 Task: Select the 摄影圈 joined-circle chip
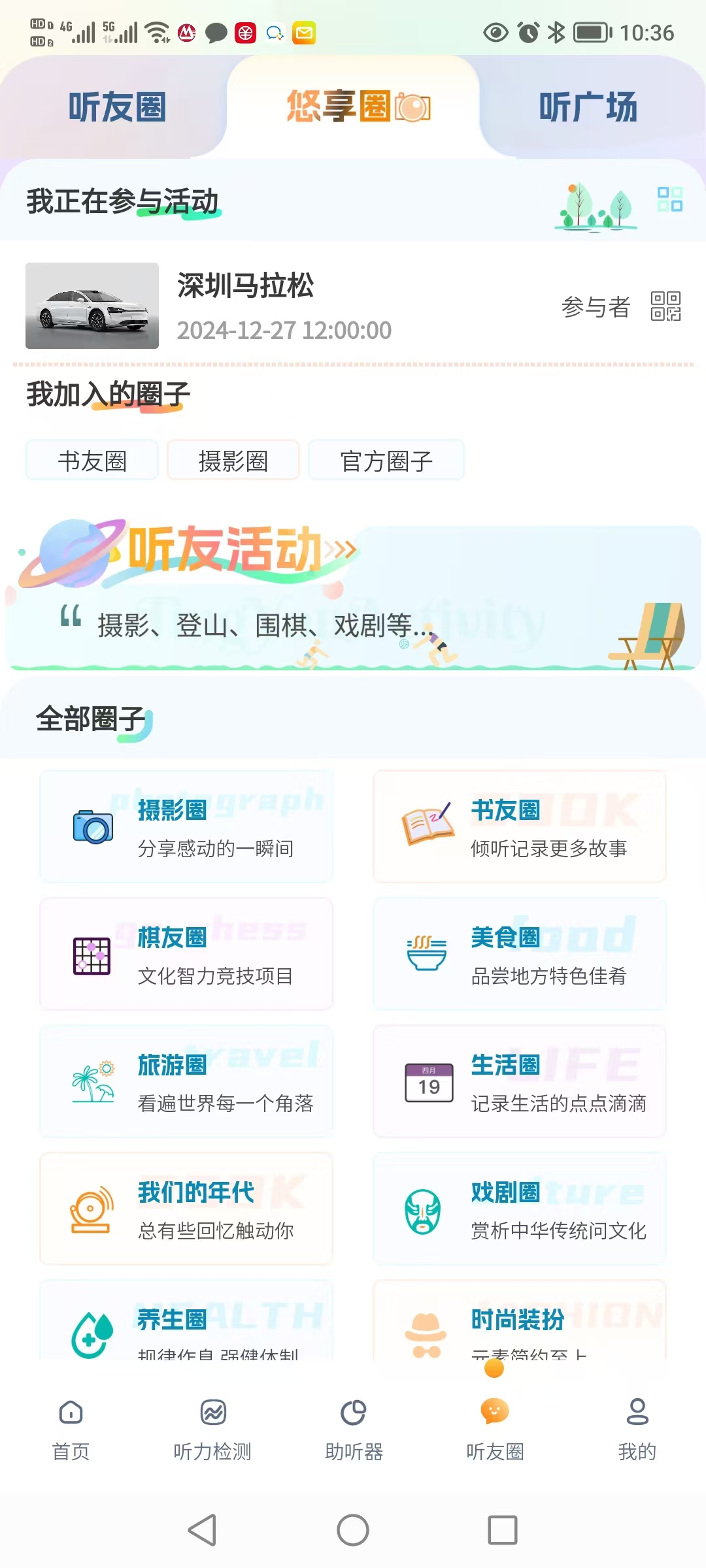[233, 461]
